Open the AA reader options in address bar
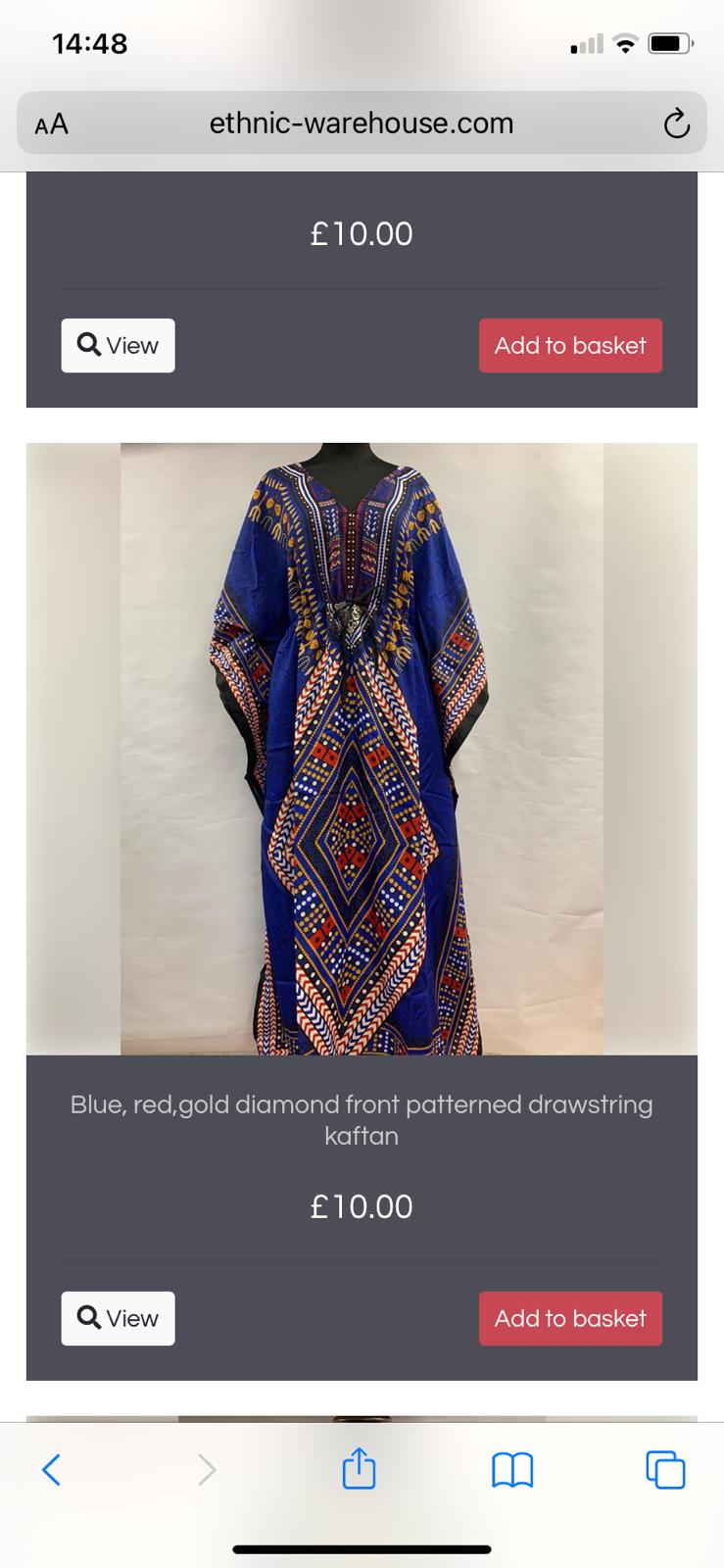The width and height of the screenshot is (724, 1568). pyautogui.click(x=51, y=123)
